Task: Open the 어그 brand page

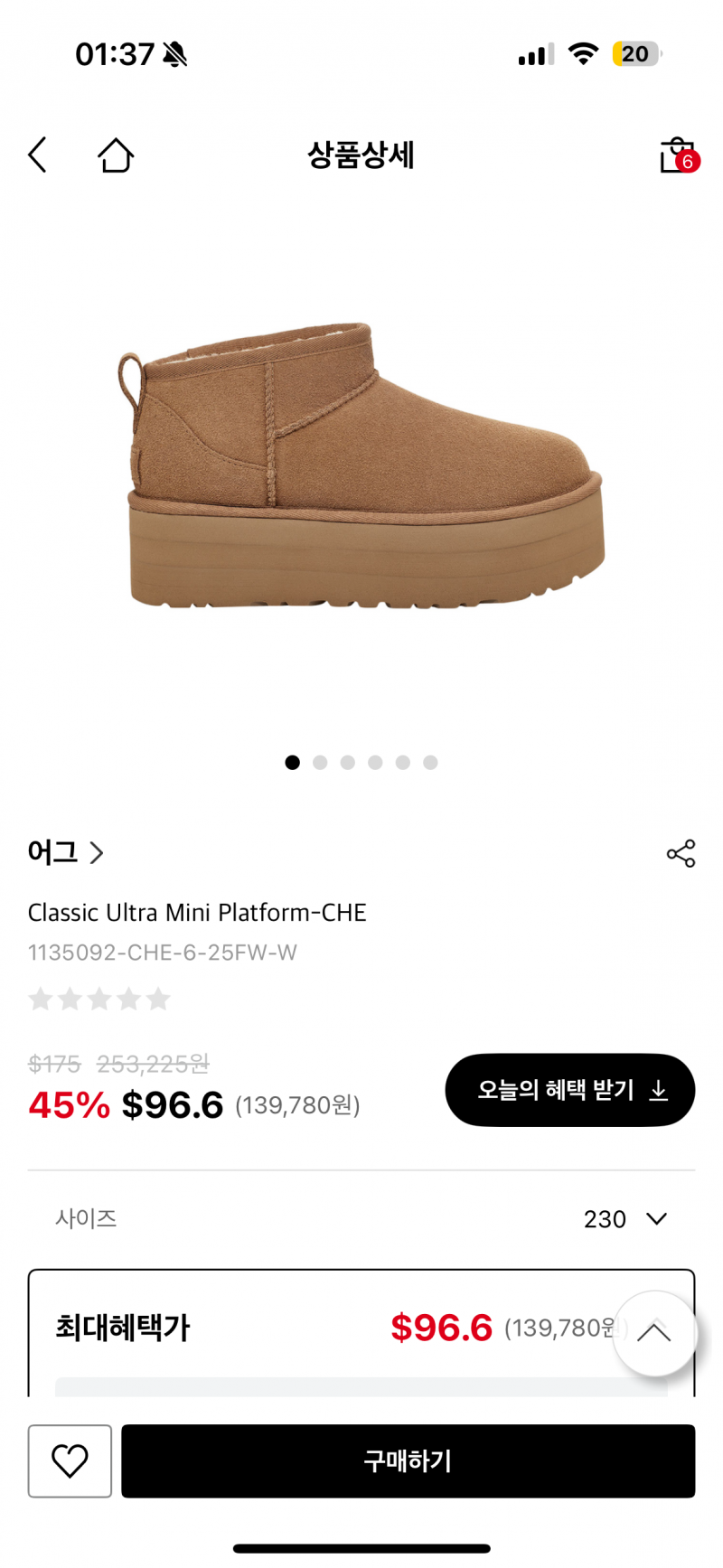Action: pyautogui.click(x=66, y=852)
